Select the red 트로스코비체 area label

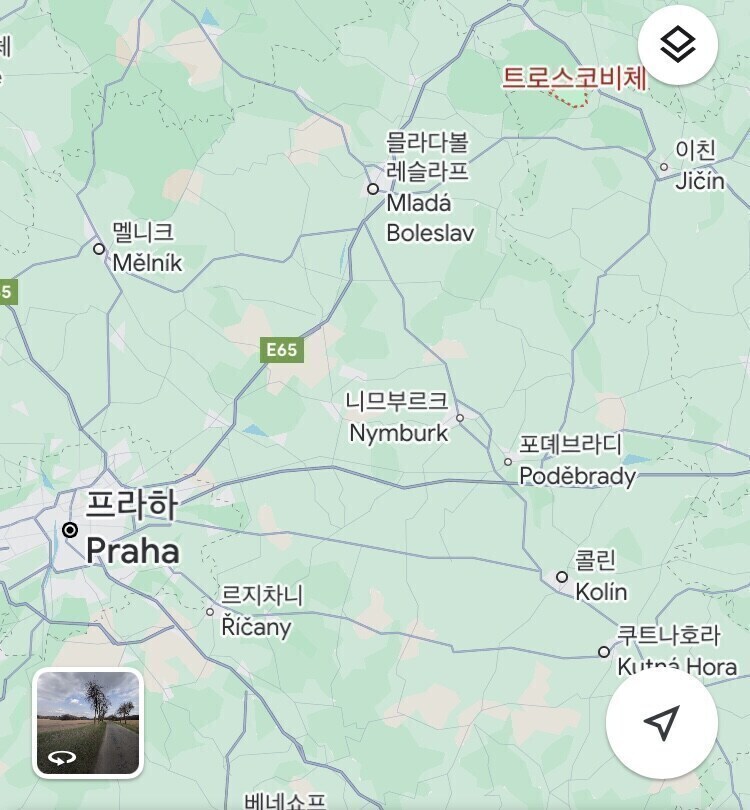[x=574, y=78]
